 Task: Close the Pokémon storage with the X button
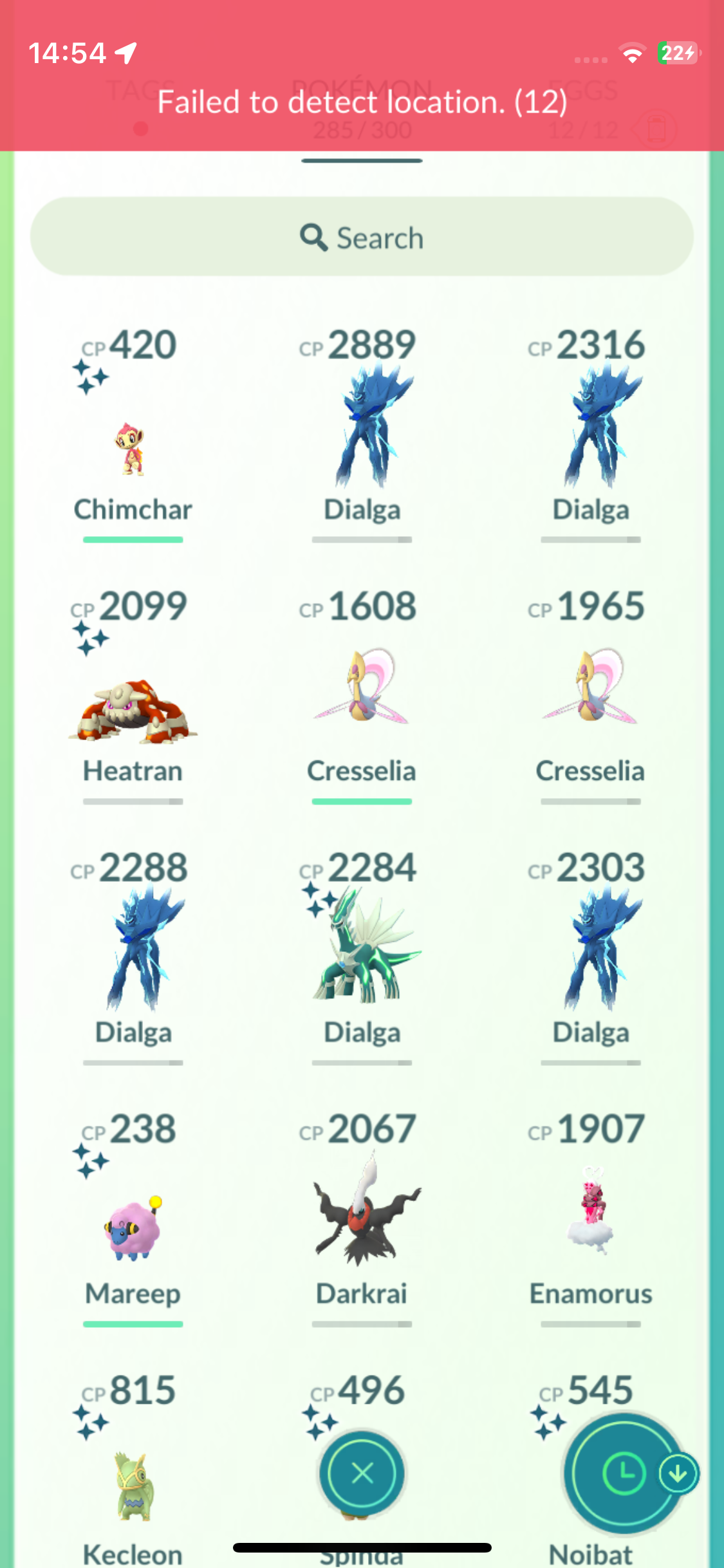[x=362, y=1473]
